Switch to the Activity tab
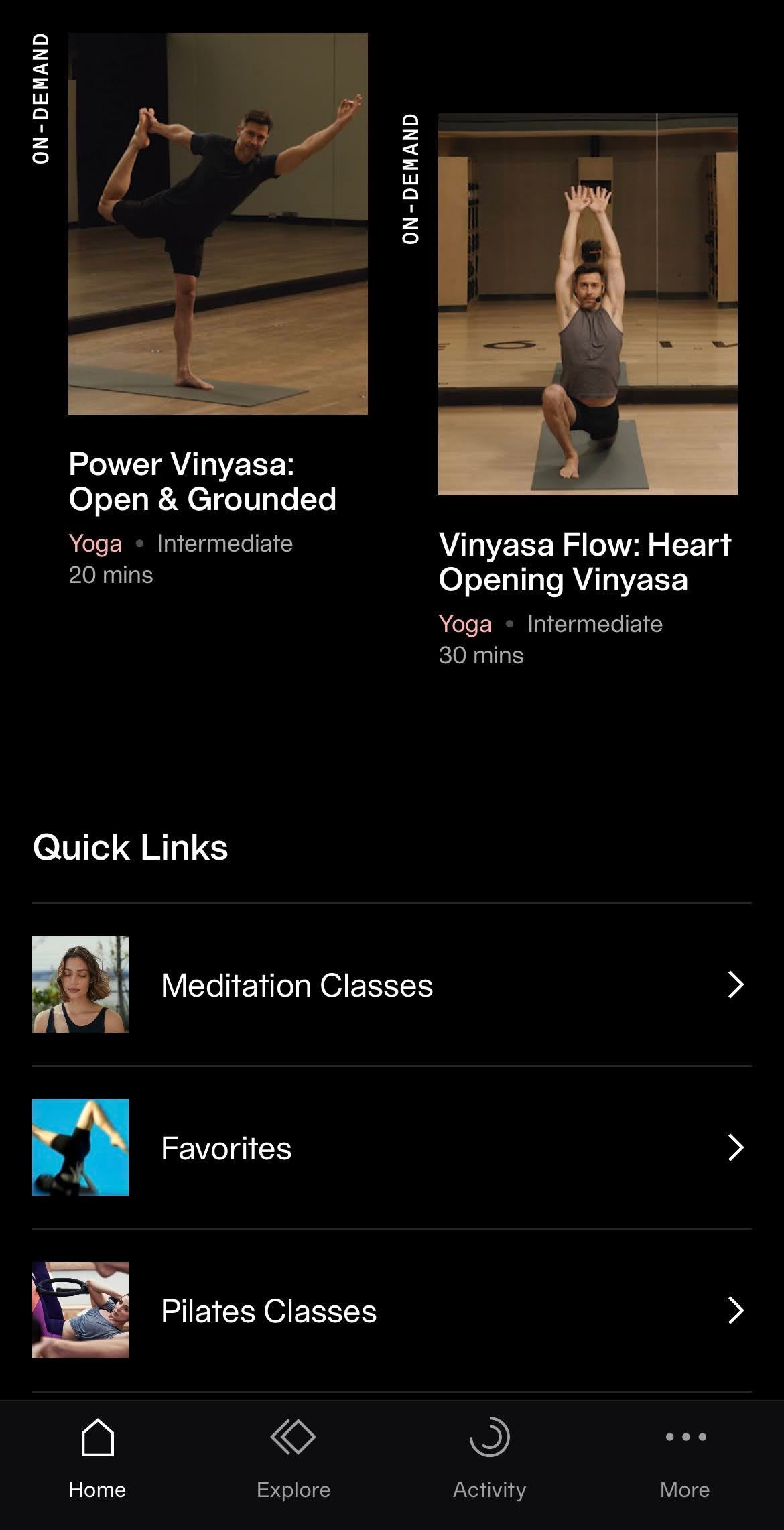The image size is (784, 1530). click(x=489, y=1490)
